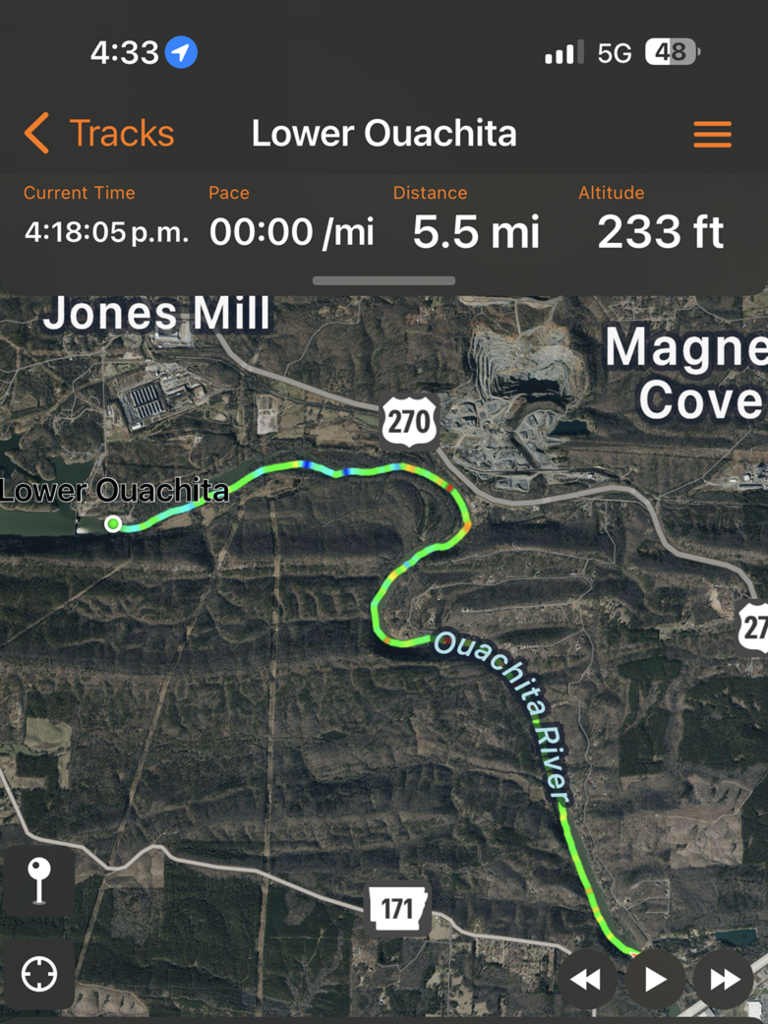Select the Lower Ouachita track start marker

[113, 523]
